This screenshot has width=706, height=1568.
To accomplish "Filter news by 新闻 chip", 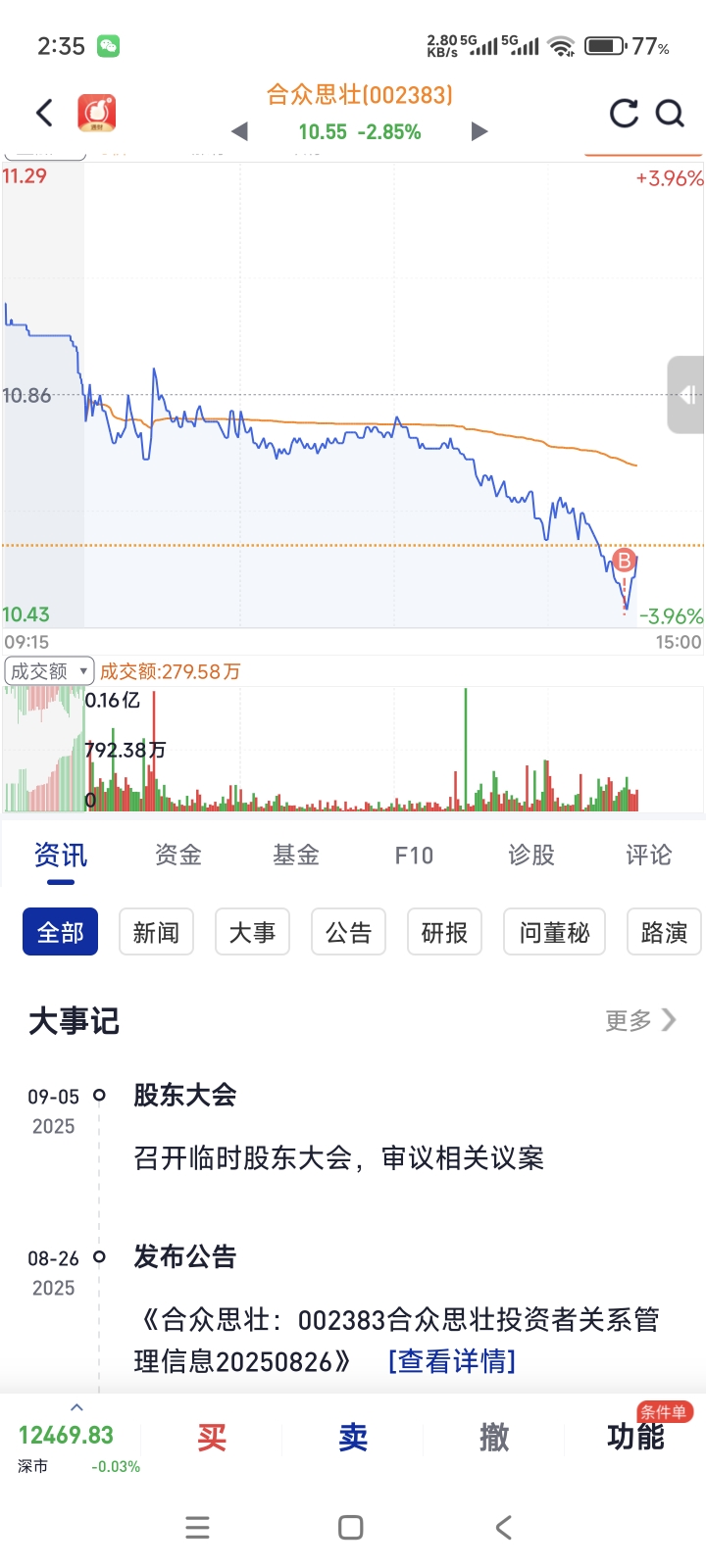I will (156, 932).
